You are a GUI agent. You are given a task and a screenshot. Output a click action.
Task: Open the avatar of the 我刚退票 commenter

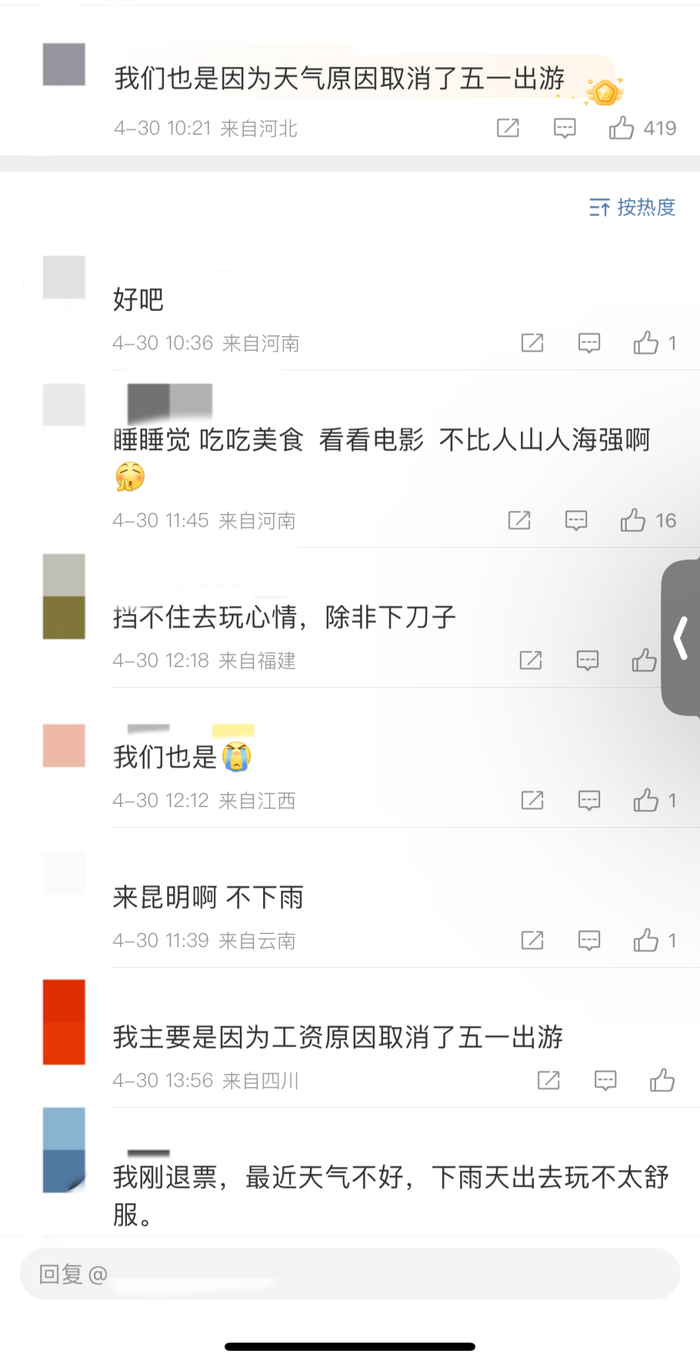[x=64, y=1150]
